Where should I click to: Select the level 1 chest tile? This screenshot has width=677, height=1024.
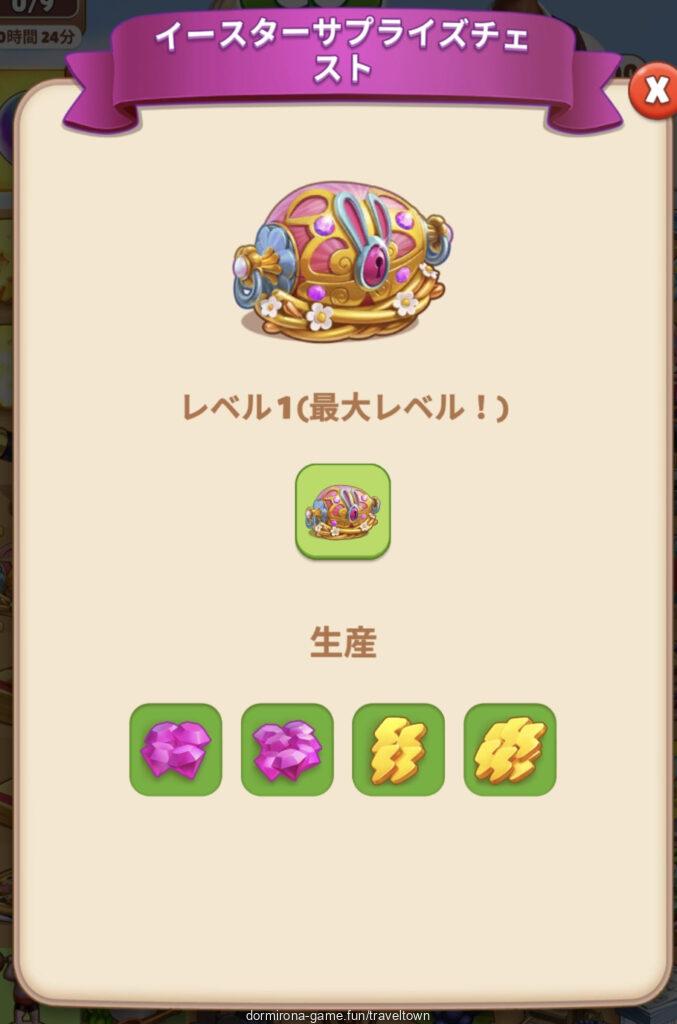[x=343, y=511]
